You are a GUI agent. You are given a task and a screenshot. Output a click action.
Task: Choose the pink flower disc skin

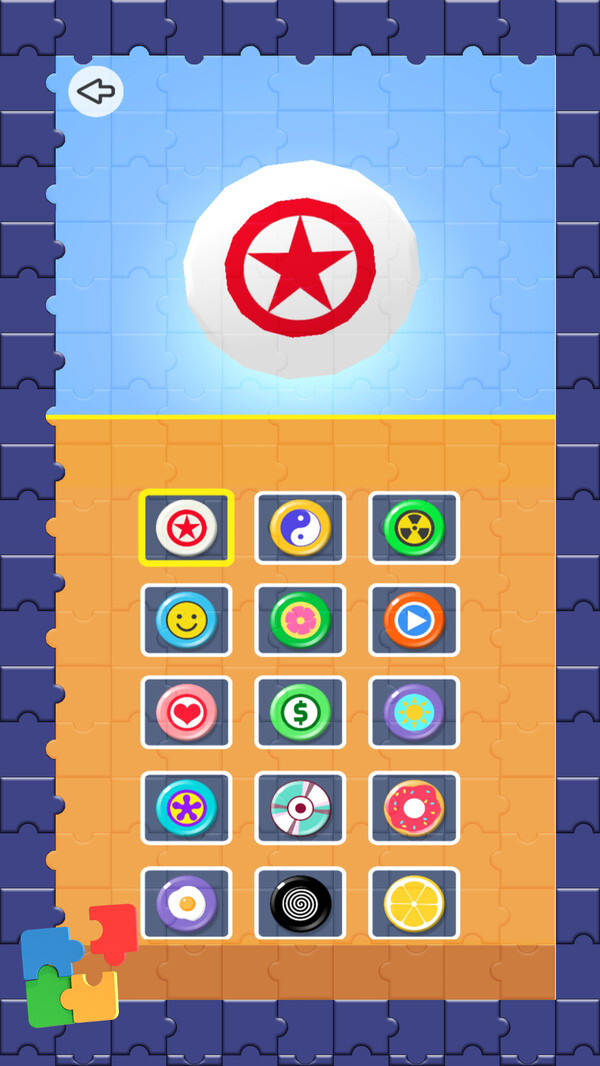(x=300, y=621)
